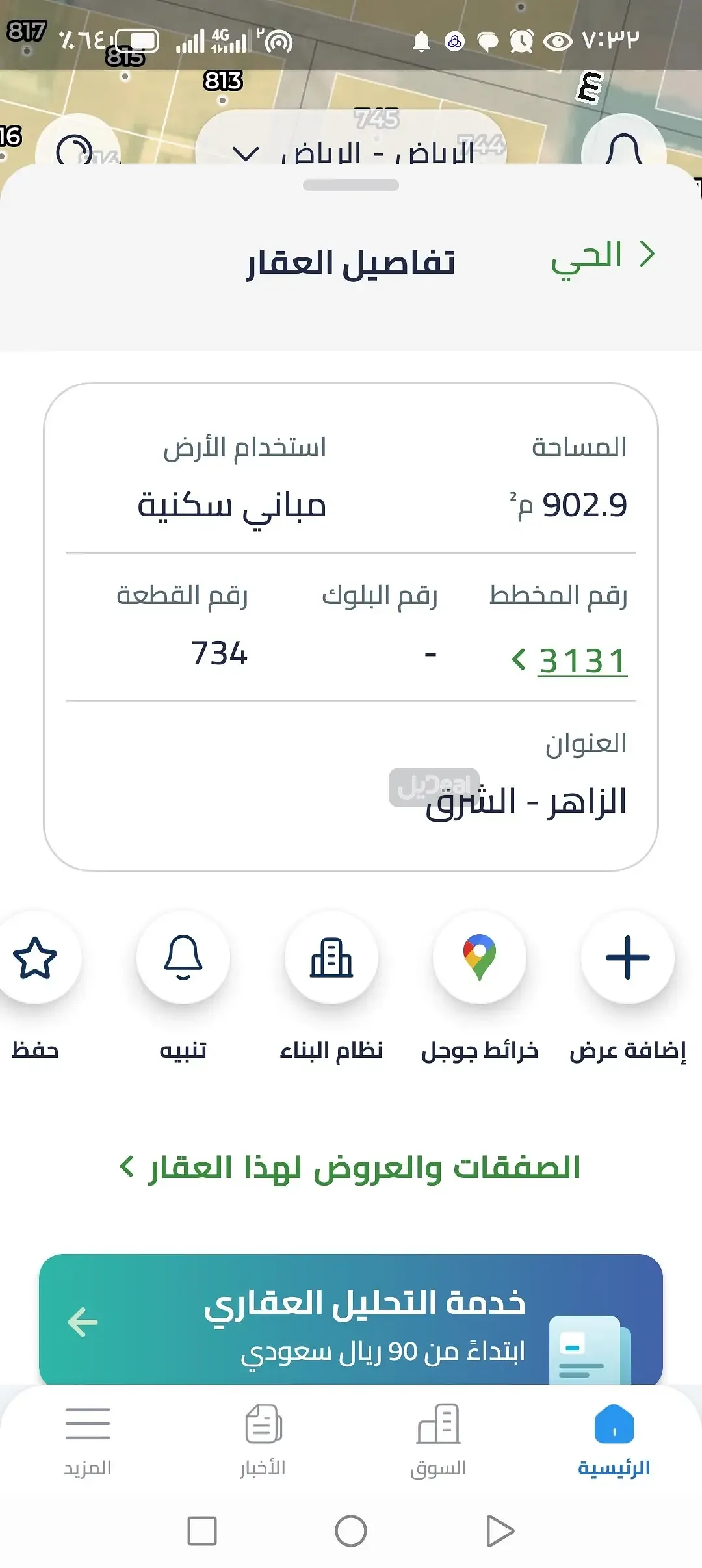Image resolution: width=702 pixels, height=1568 pixels.
Task: Tap إضافة عرض plus button
Action: click(x=627, y=958)
